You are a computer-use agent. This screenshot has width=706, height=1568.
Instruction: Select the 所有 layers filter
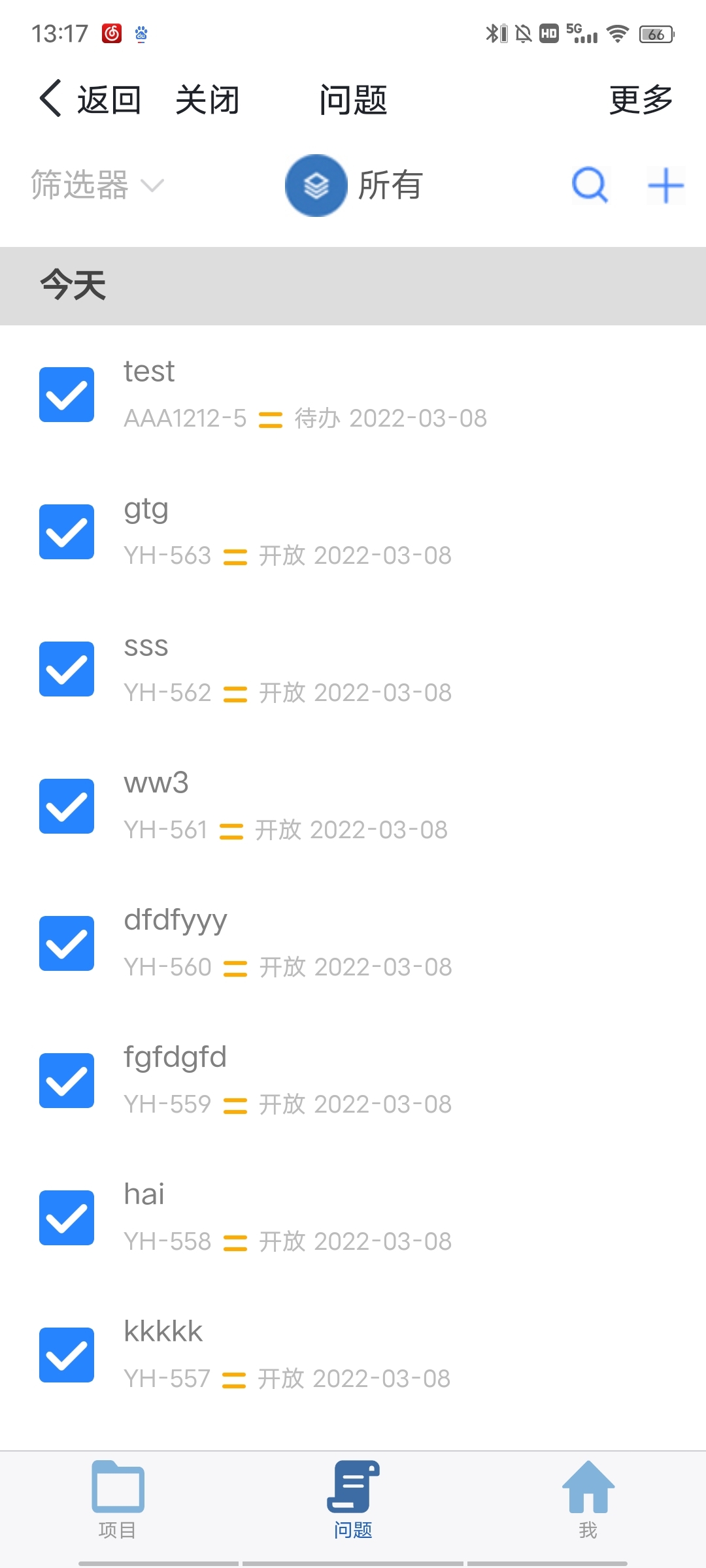click(354, 185)
